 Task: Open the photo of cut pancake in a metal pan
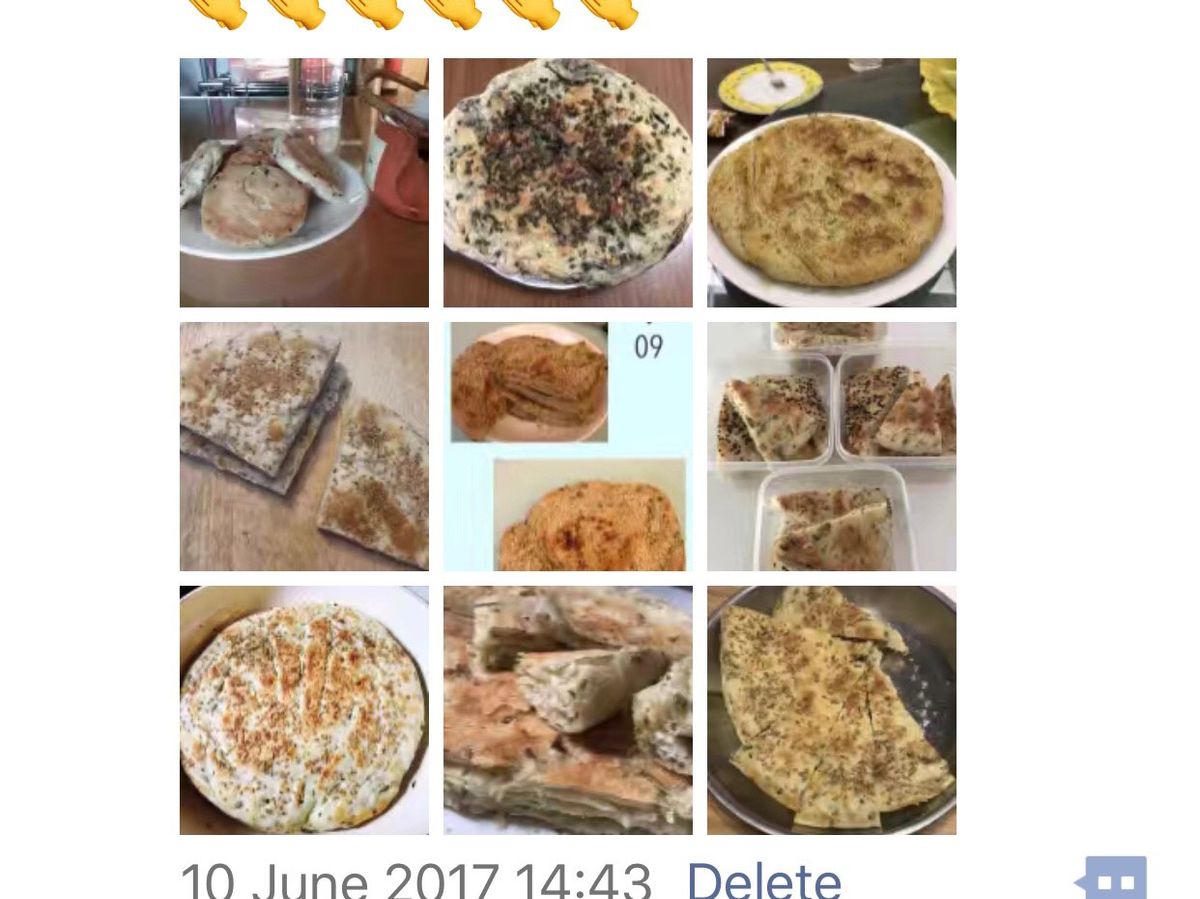pyautogui.click(x=831, y=710)
